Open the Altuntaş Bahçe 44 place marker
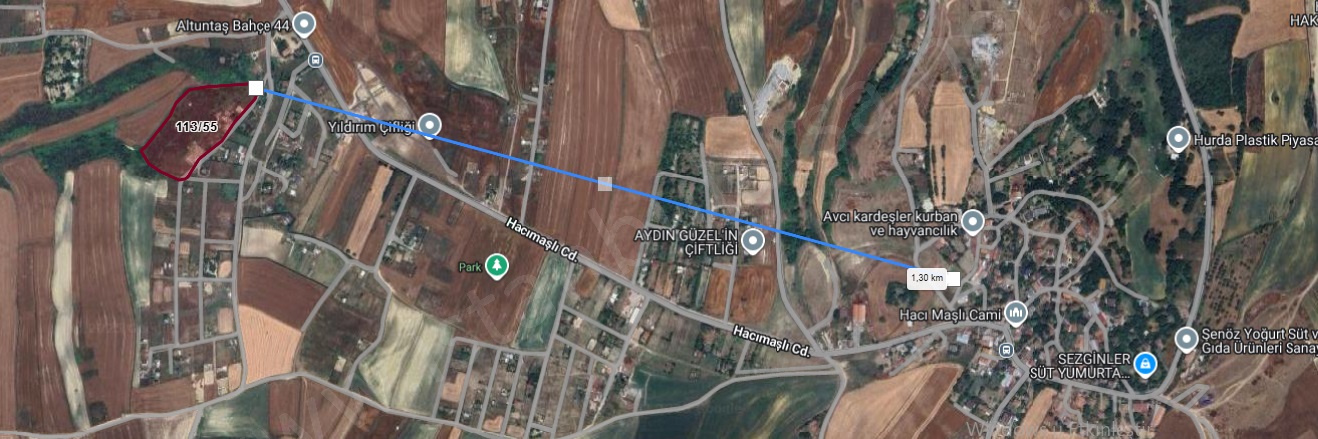 tap(303, 24)
